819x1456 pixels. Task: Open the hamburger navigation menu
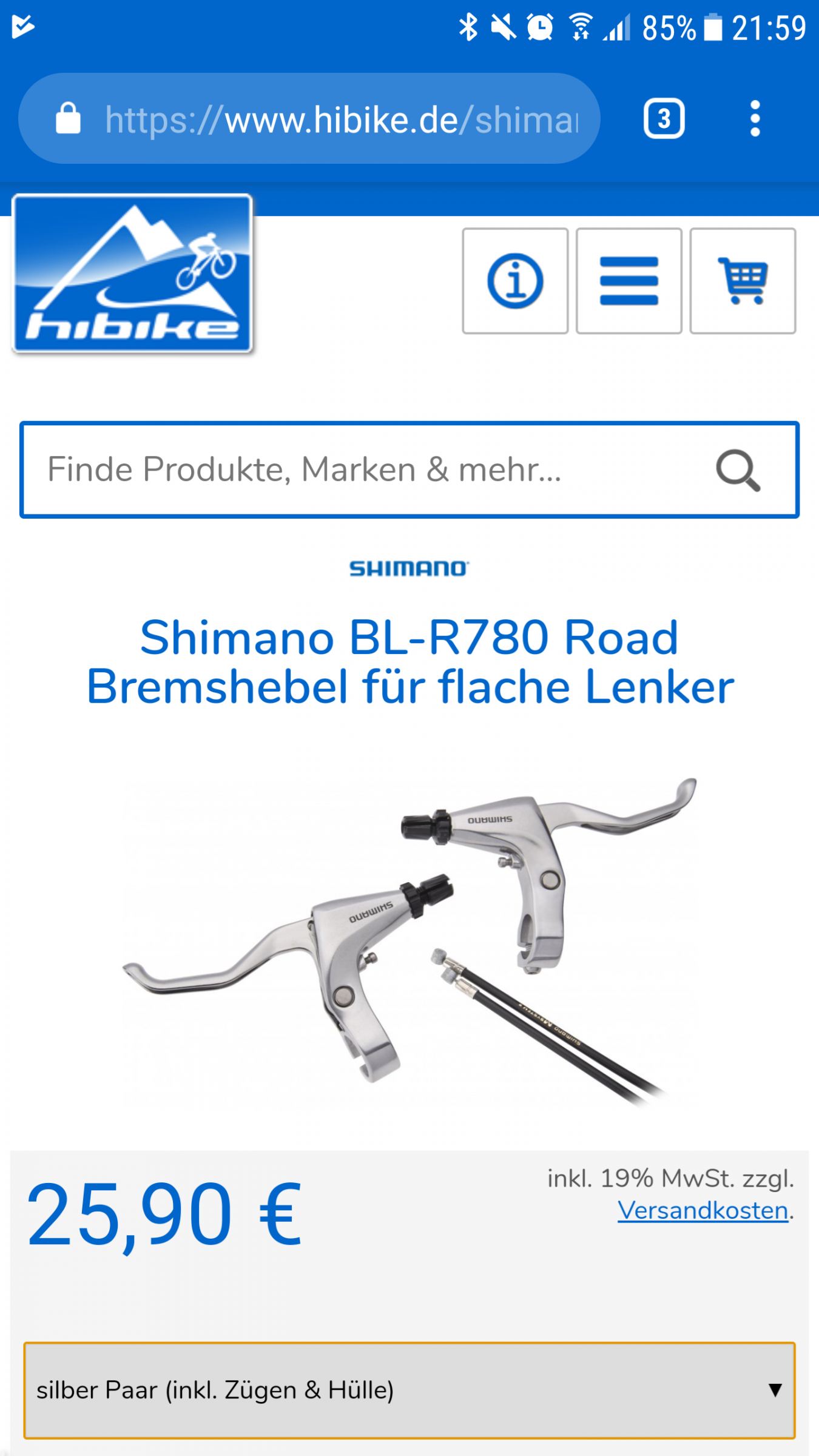click(629, 281)
